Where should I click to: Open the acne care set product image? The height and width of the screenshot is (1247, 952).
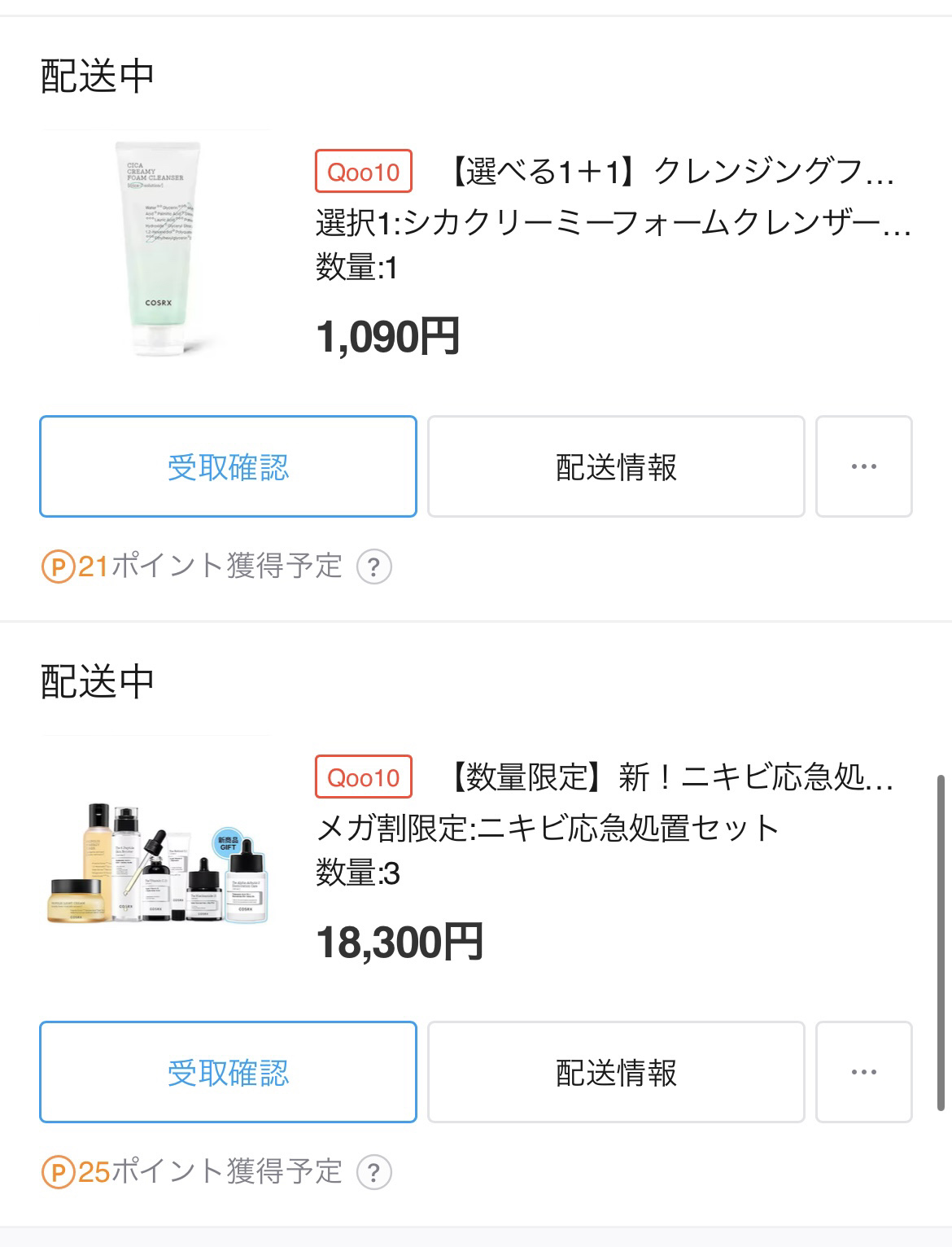[159, 863]
